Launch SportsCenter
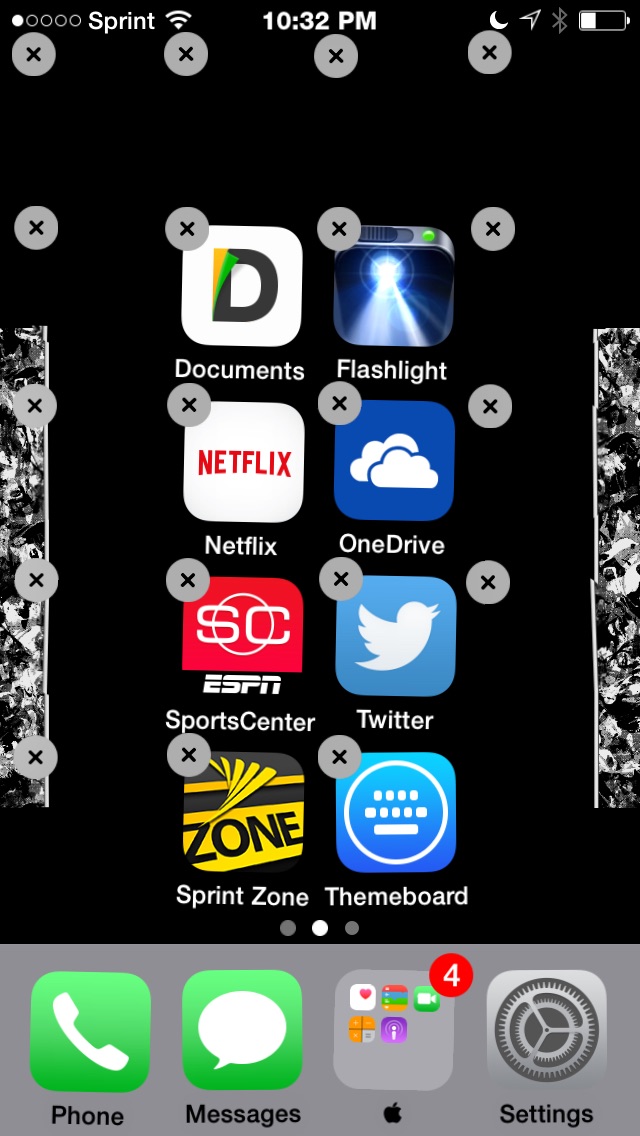Screen dimensions: 640x1136 [x=242, y=636]
